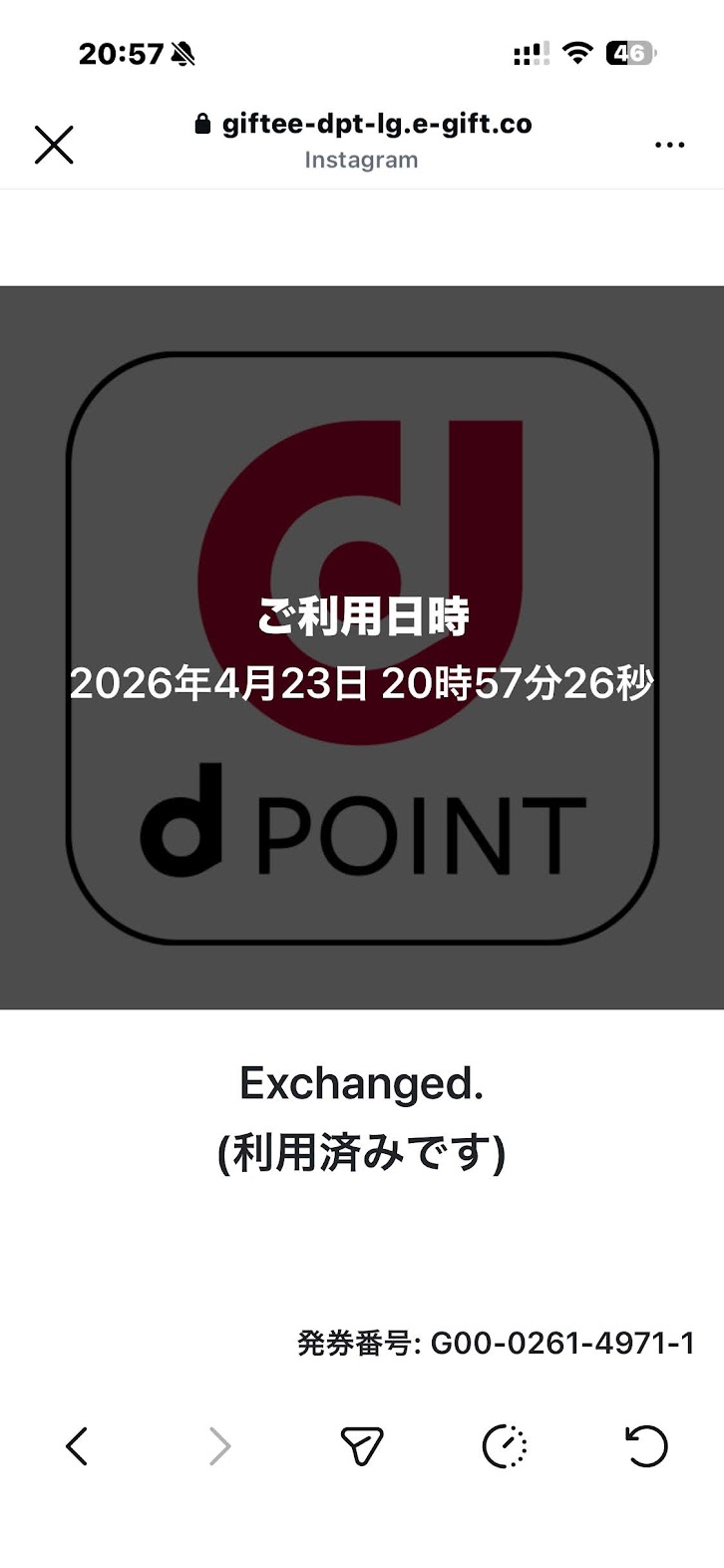Reload the gift code page
724x1568 pixels.
646,1445
